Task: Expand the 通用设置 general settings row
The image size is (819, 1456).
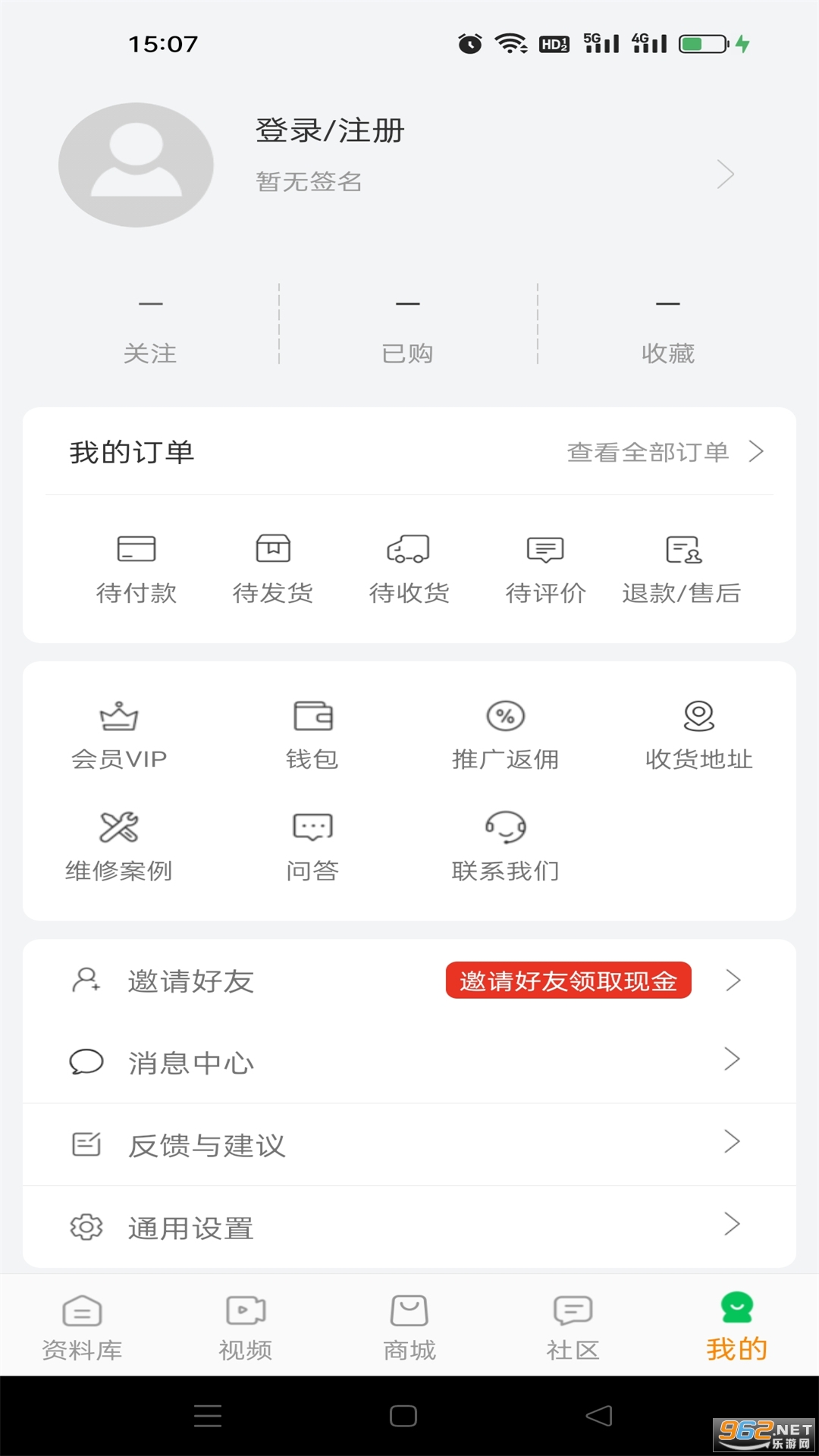Action: click(x=409, y=1227)
